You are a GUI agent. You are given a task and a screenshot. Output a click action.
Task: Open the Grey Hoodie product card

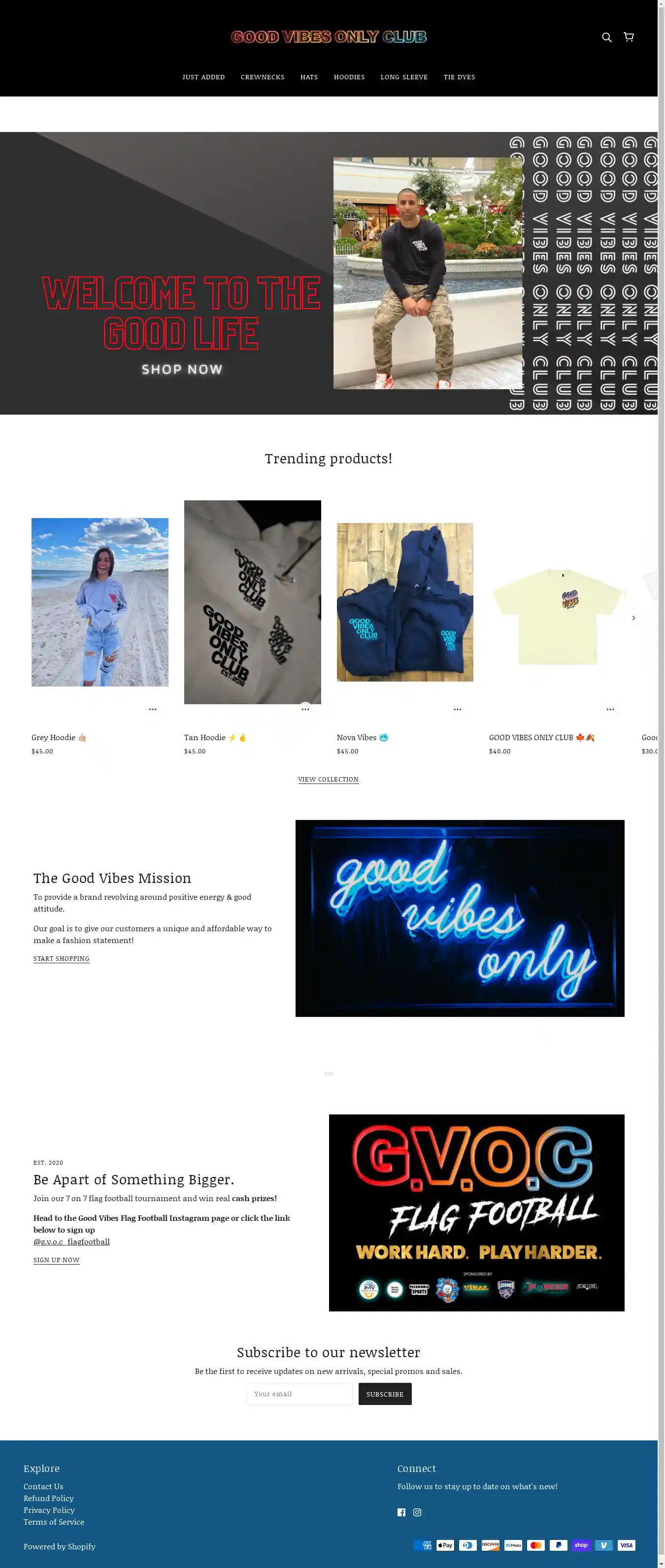[100, 602]
